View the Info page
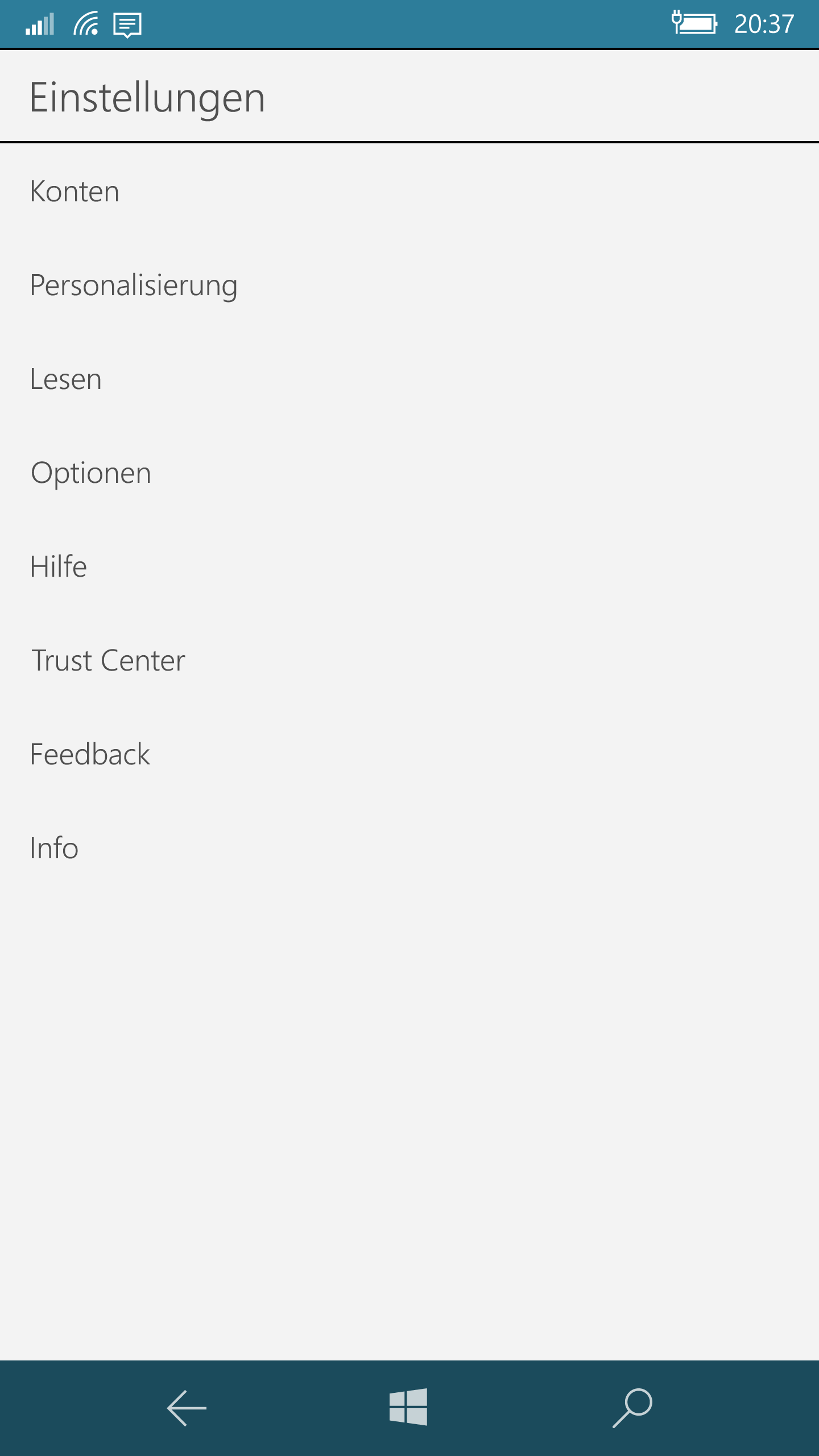The image size is (819, 1456). pos(409,849)
